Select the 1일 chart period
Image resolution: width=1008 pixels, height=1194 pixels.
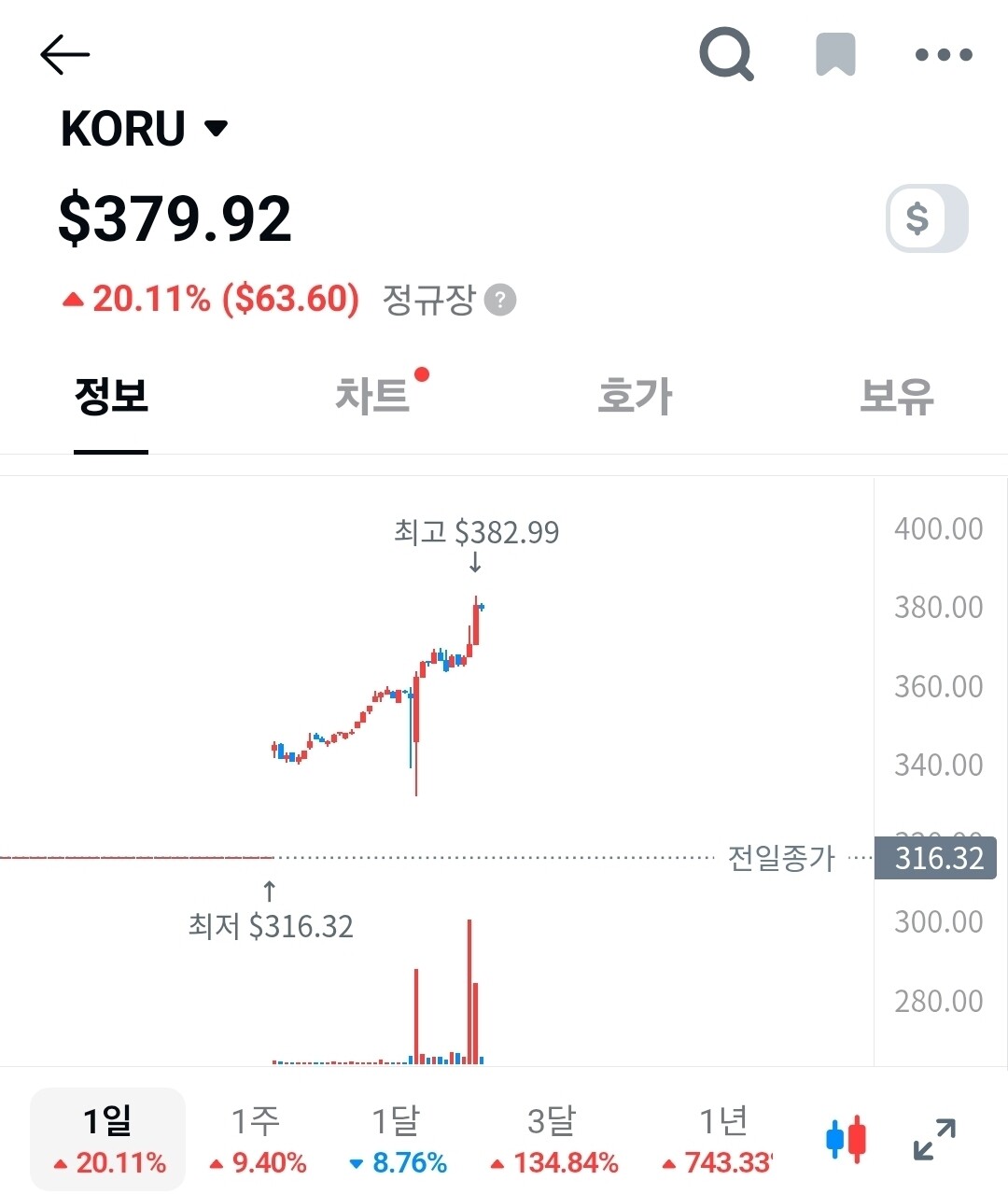108,1139
